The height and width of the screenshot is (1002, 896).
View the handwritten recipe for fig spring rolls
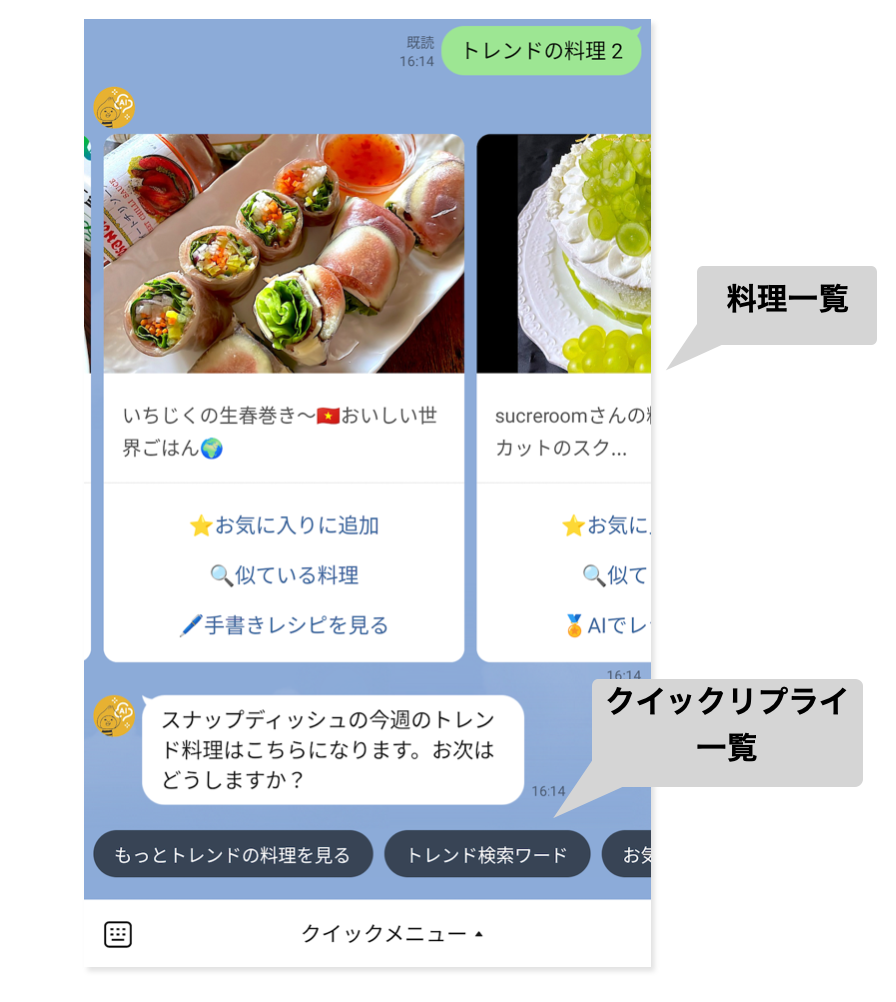284,626
